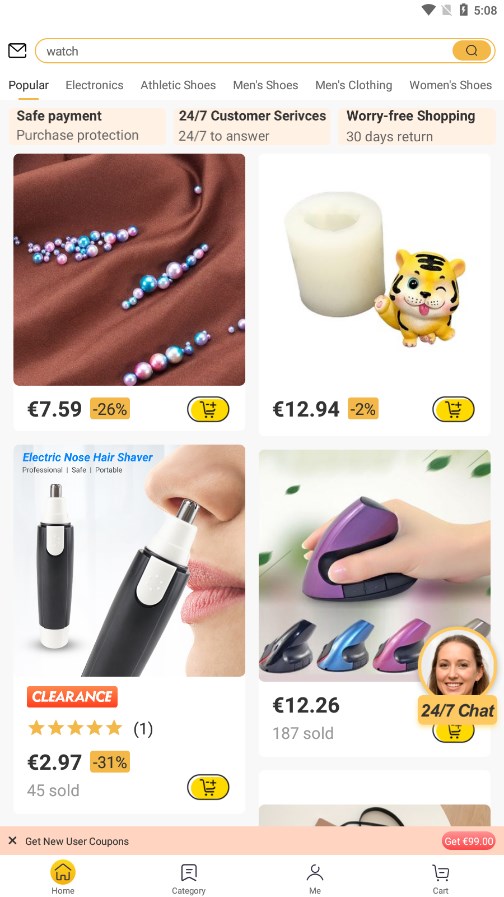Viewport: 504px width, 897px height.
Task: Open the purple vertical mouse product
Action: pyautogui.click(x=374, y=566)
